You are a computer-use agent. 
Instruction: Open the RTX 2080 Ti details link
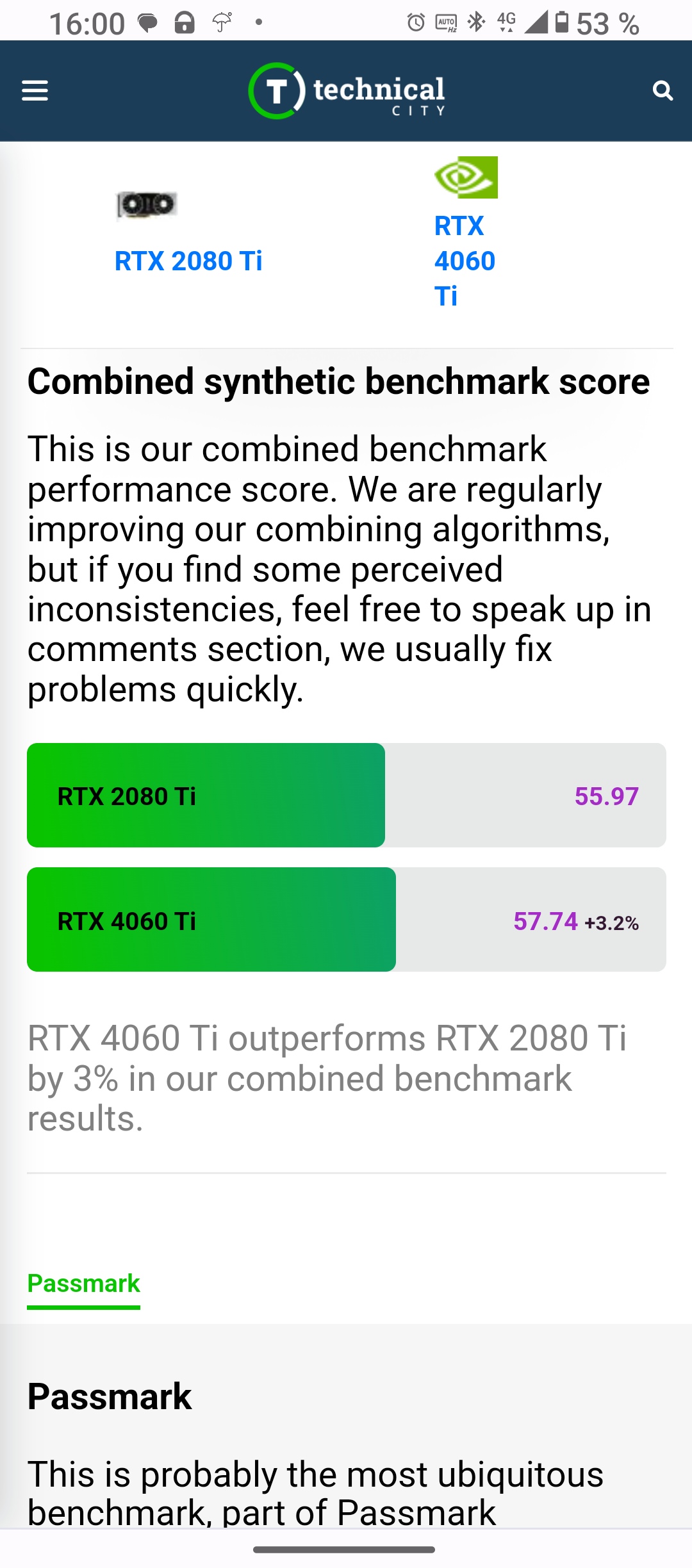point(188,261)
